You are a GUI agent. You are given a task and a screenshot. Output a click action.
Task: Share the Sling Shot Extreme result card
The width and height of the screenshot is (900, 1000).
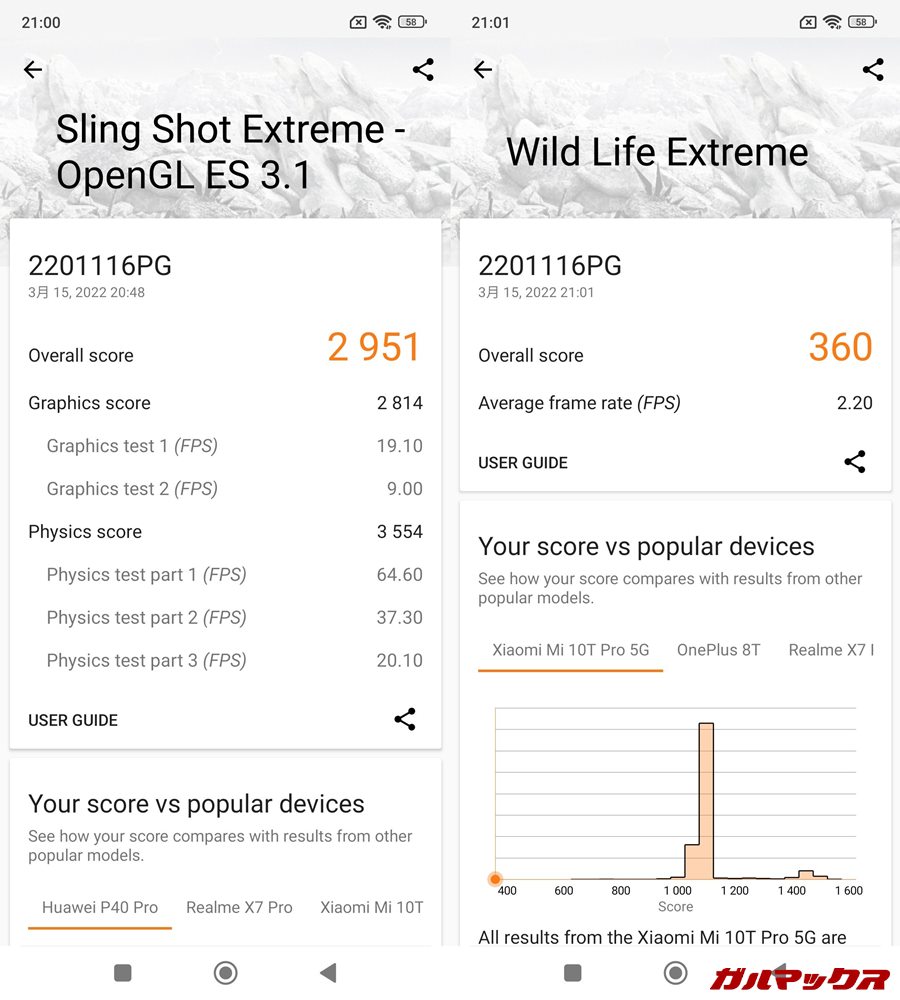coord(405,719)
